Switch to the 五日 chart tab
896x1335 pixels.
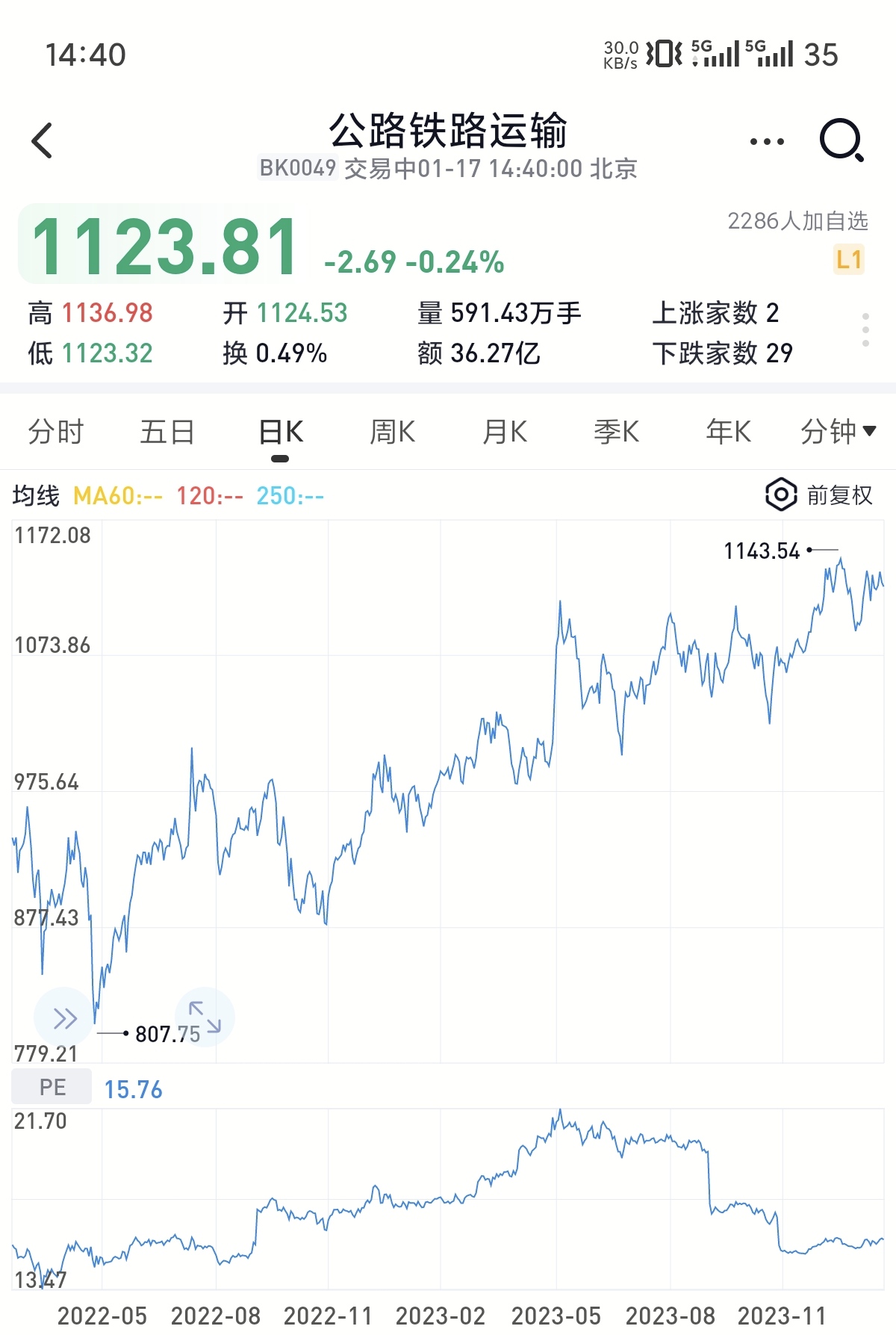coord(167,432)
